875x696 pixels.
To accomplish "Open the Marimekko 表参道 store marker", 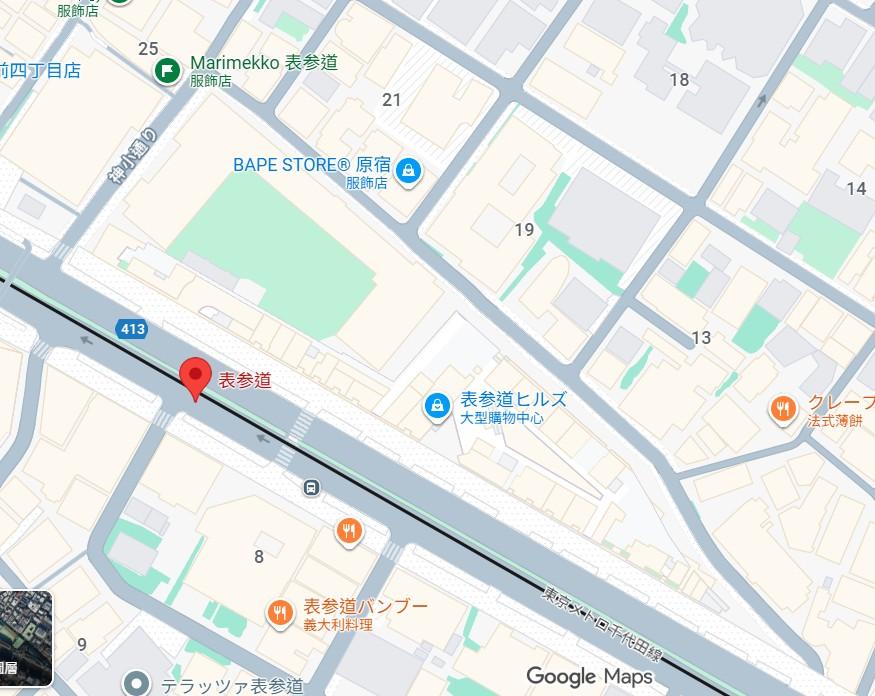I will pos(166,70).
